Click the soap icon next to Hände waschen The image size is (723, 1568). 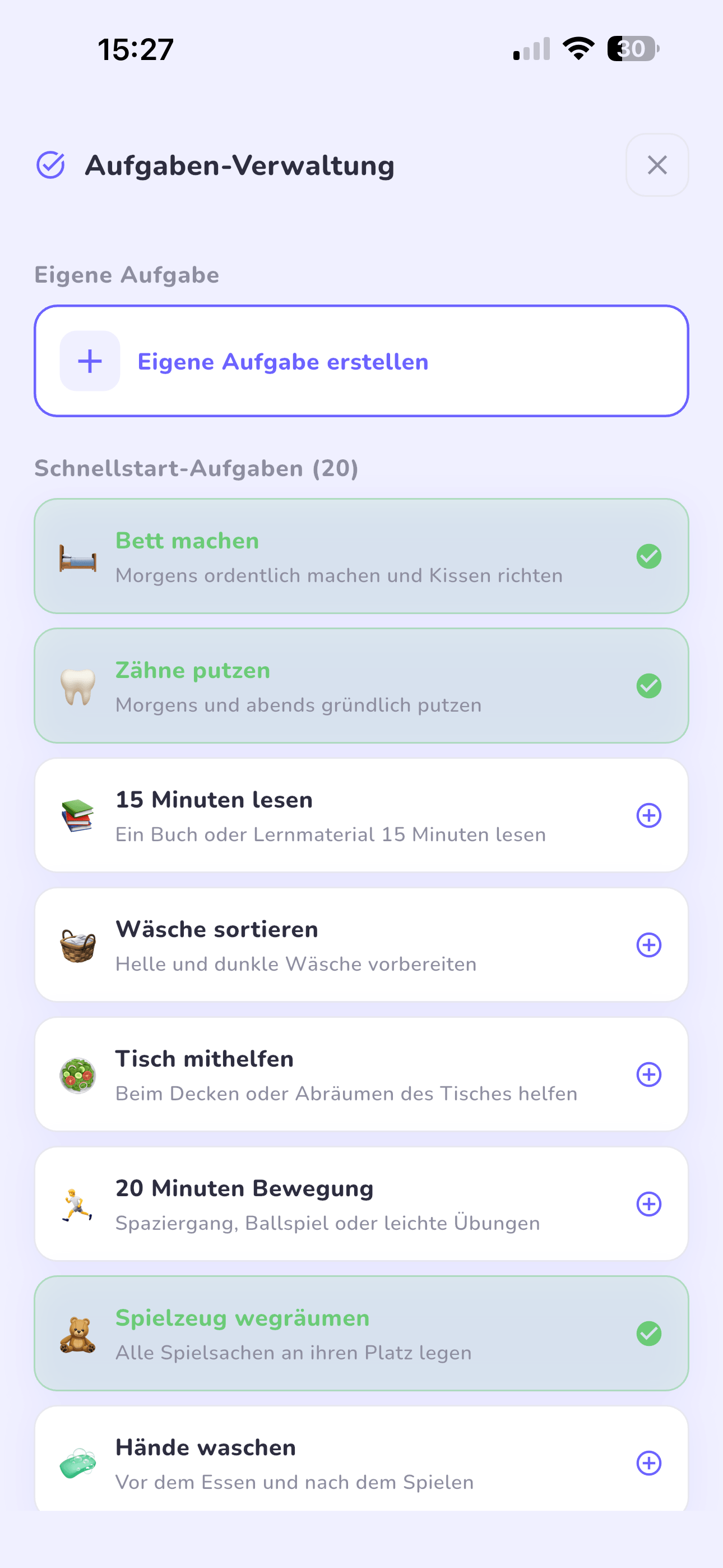pos(78,1463)
